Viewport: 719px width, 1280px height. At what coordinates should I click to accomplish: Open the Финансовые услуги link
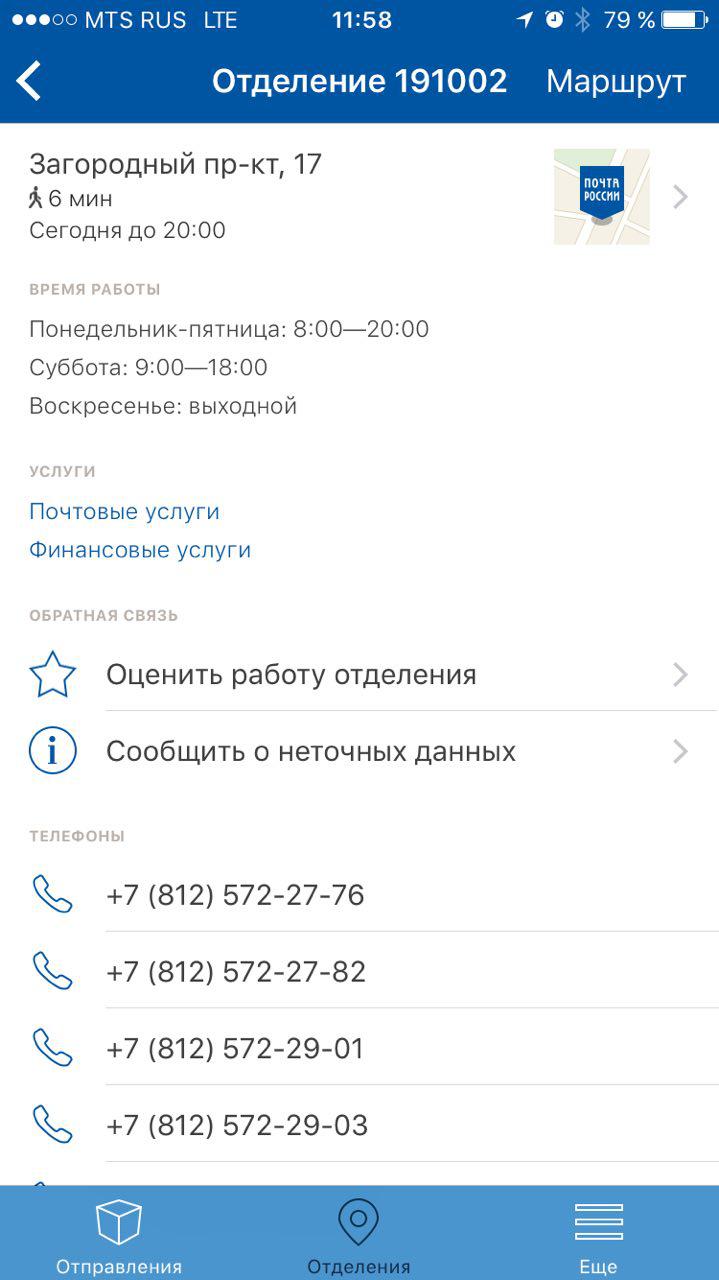[140, 550]
